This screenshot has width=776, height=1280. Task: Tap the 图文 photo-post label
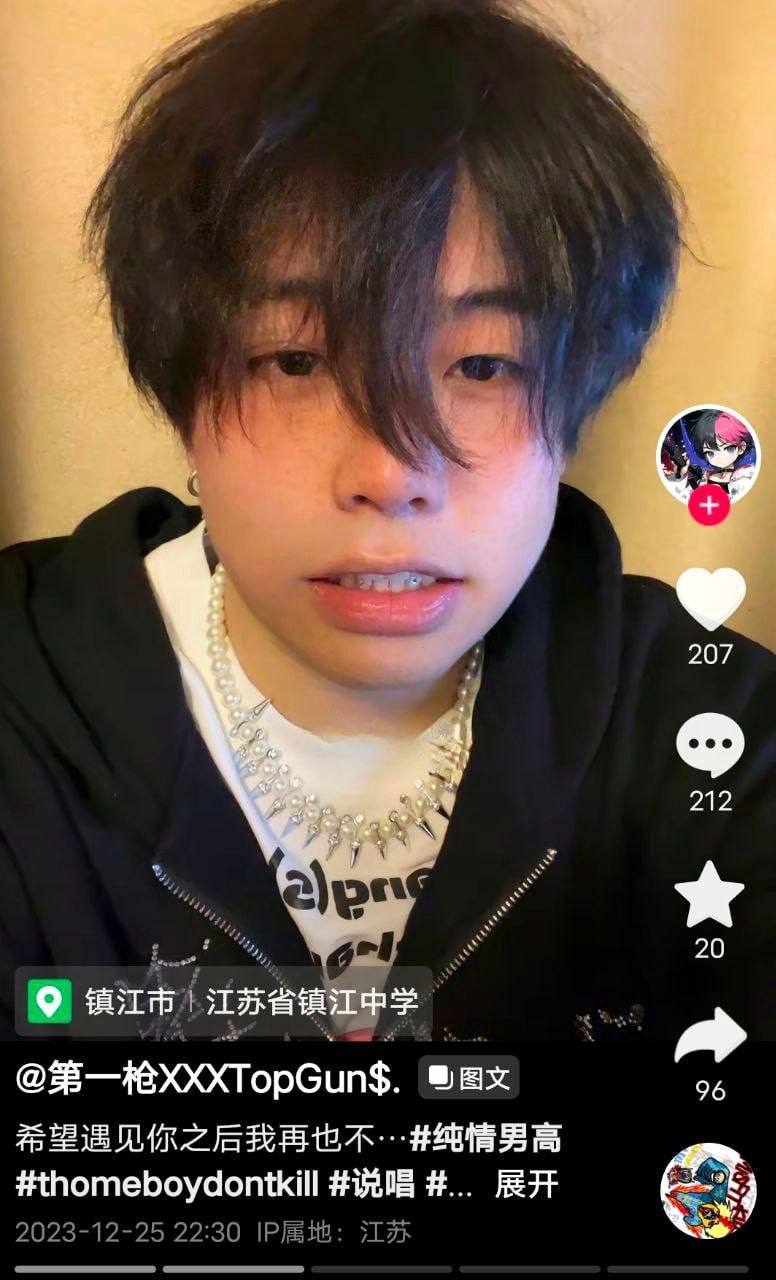(469, 1078)
